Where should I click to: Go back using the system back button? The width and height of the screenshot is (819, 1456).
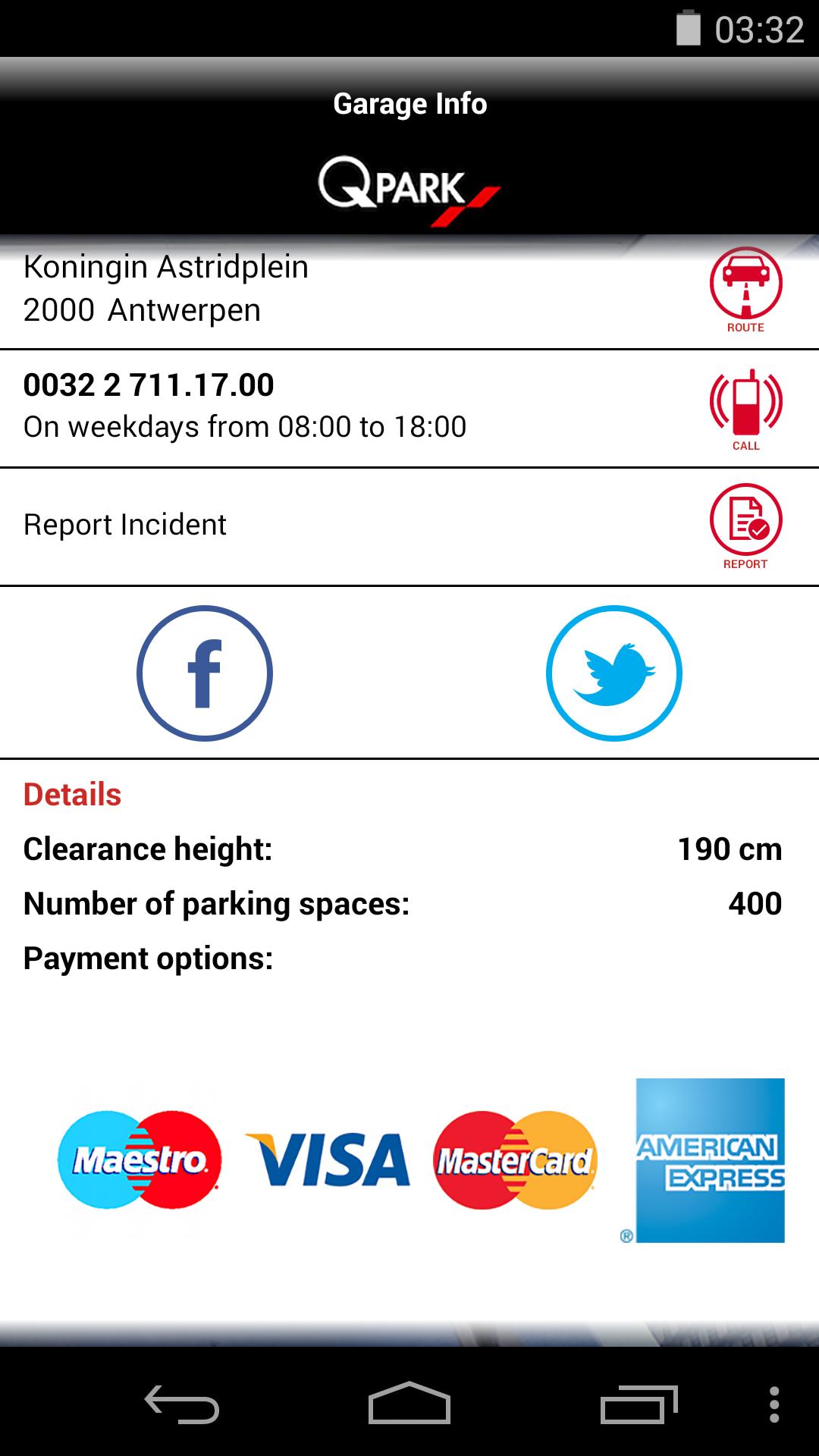(x=182, y=1404)
